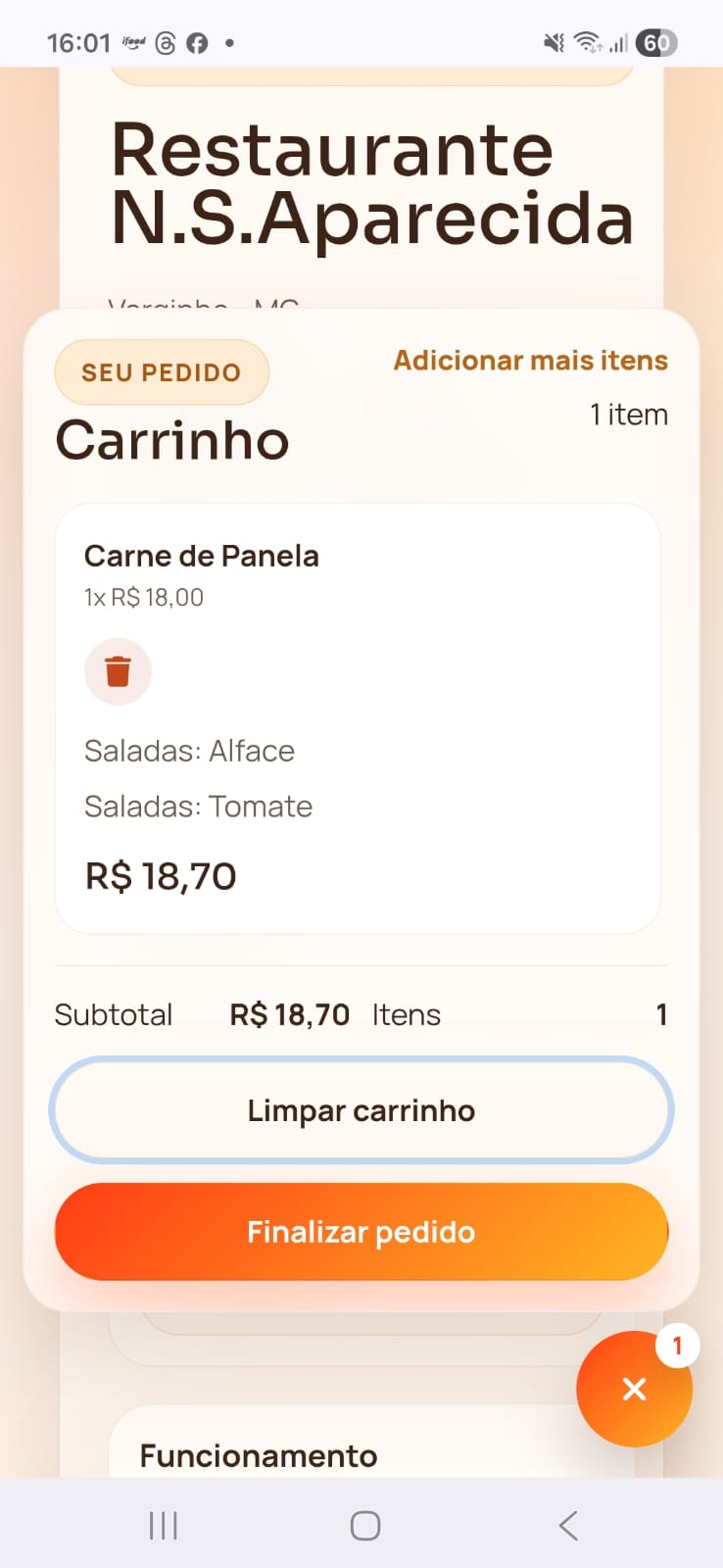This screenshot has width=723, height=1568.
Task: Tap the Threads icon in the status bar
Action: pyautogui.click(x=166, y=41)
